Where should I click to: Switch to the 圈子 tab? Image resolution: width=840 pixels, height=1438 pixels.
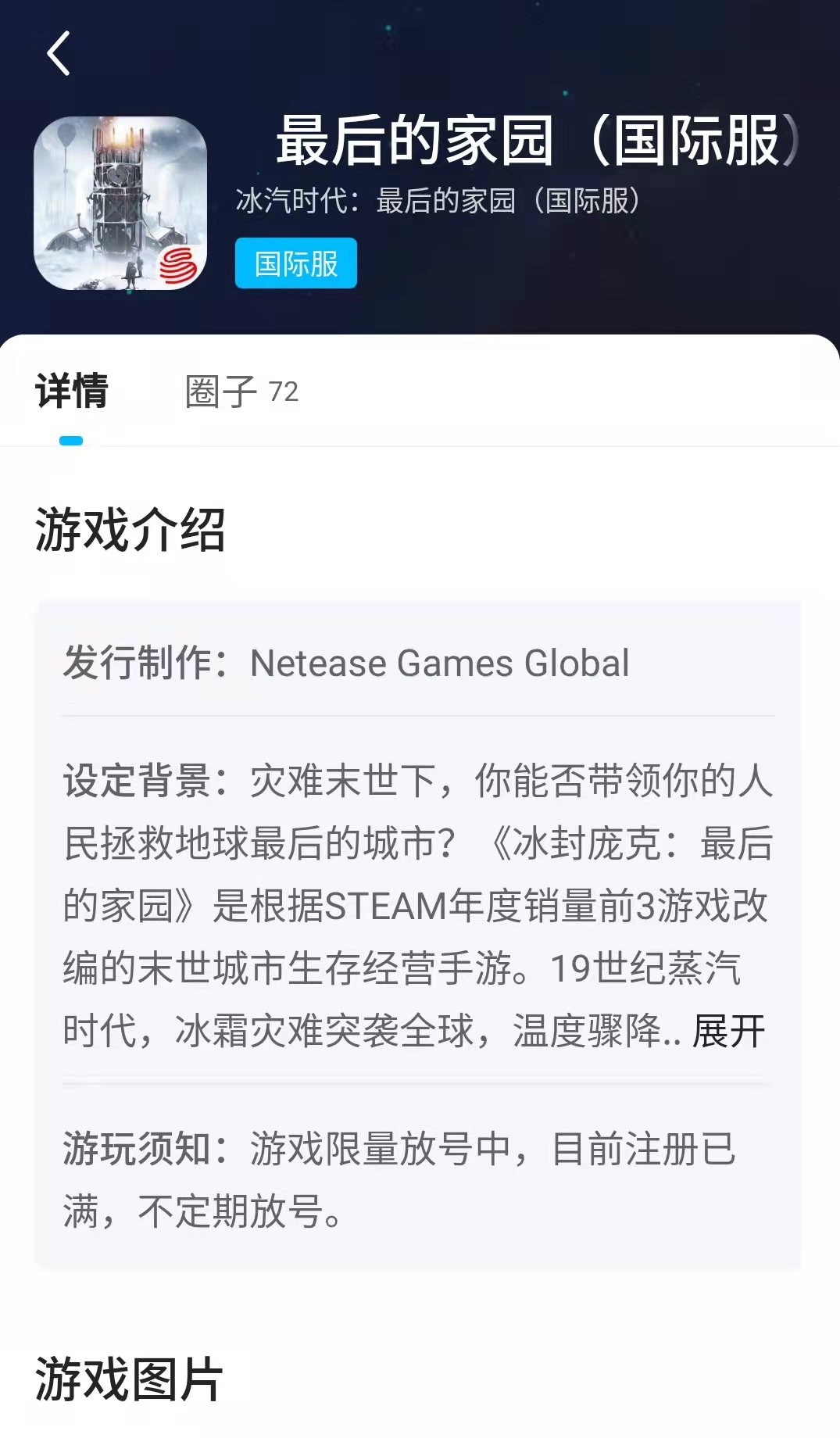241,392
